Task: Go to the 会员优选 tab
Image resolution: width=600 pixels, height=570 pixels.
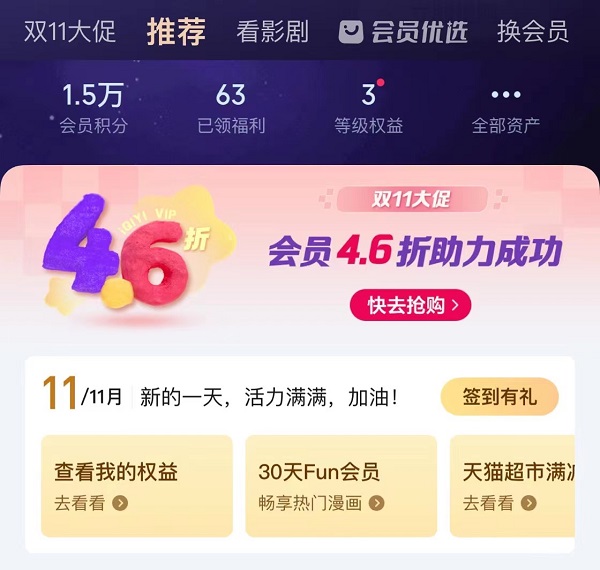Action: point(404,32)
